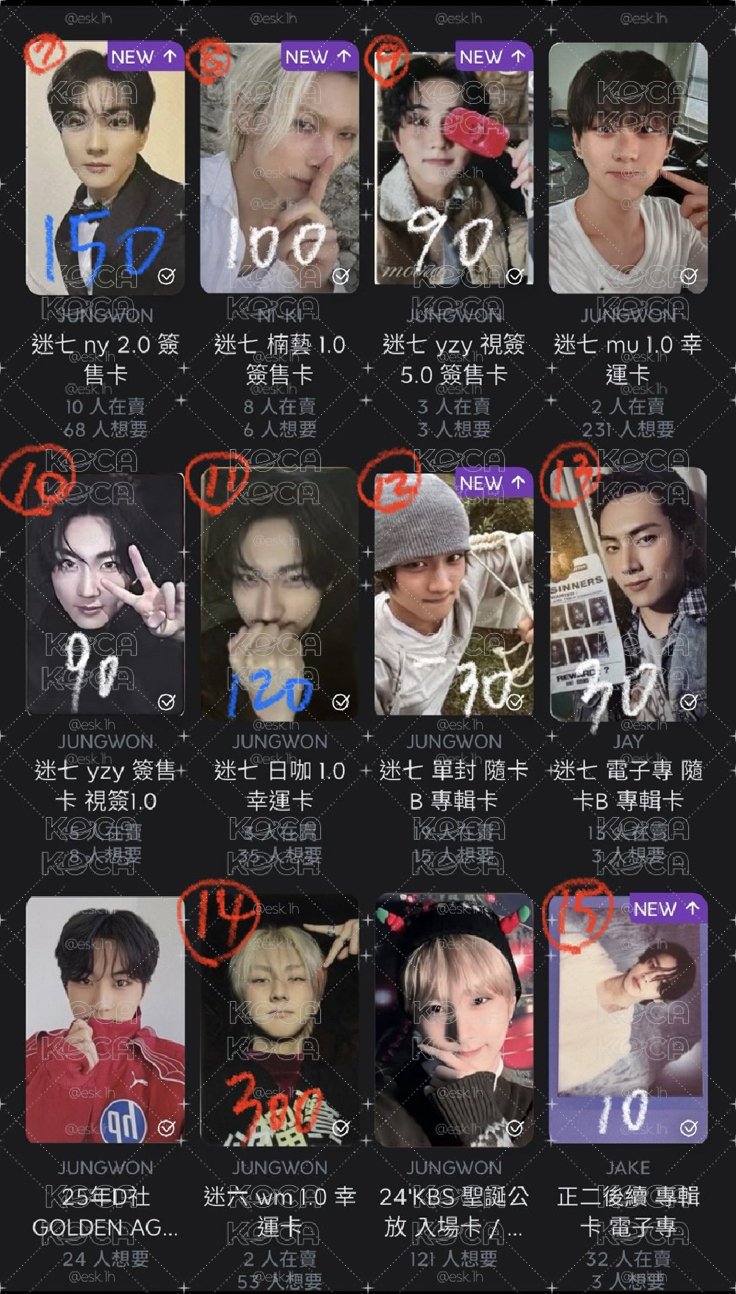
Task: Open JAY's 迷七 電子專 隨卡B 專輯卡
Action: click(628, 593)
